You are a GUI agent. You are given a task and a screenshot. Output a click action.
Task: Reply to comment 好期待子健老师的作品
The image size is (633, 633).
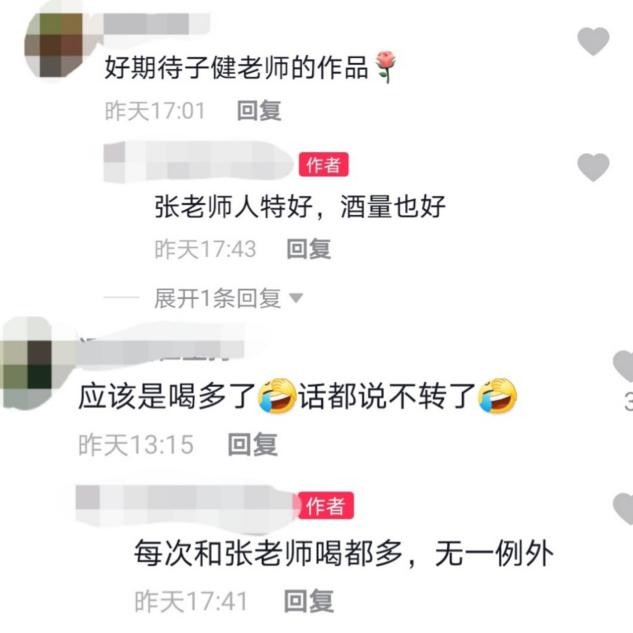pyautogui.click(x=259, y=111)
